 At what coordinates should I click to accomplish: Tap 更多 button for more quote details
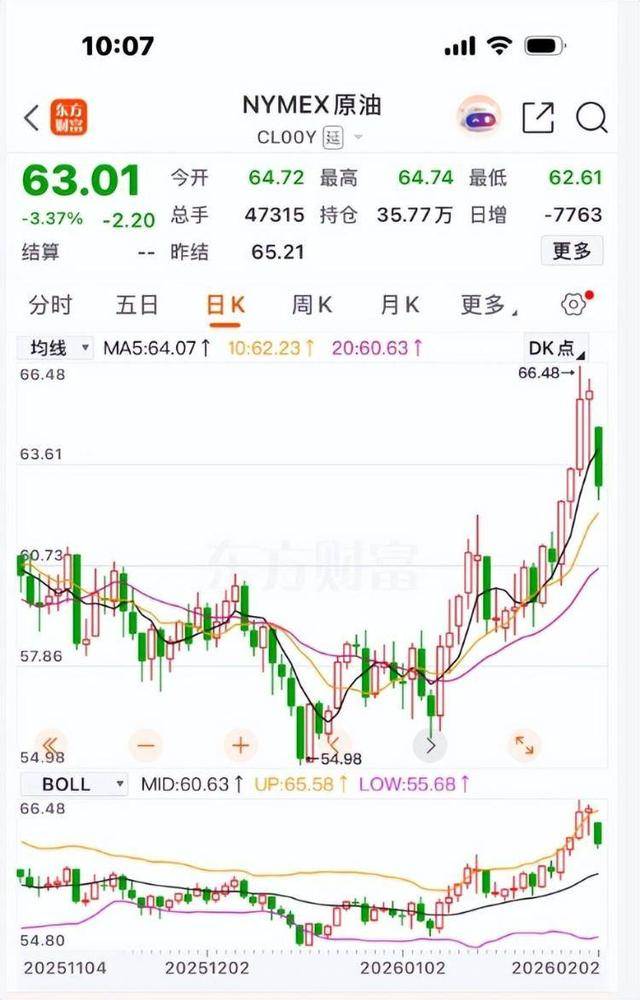(x=572, y=250)
